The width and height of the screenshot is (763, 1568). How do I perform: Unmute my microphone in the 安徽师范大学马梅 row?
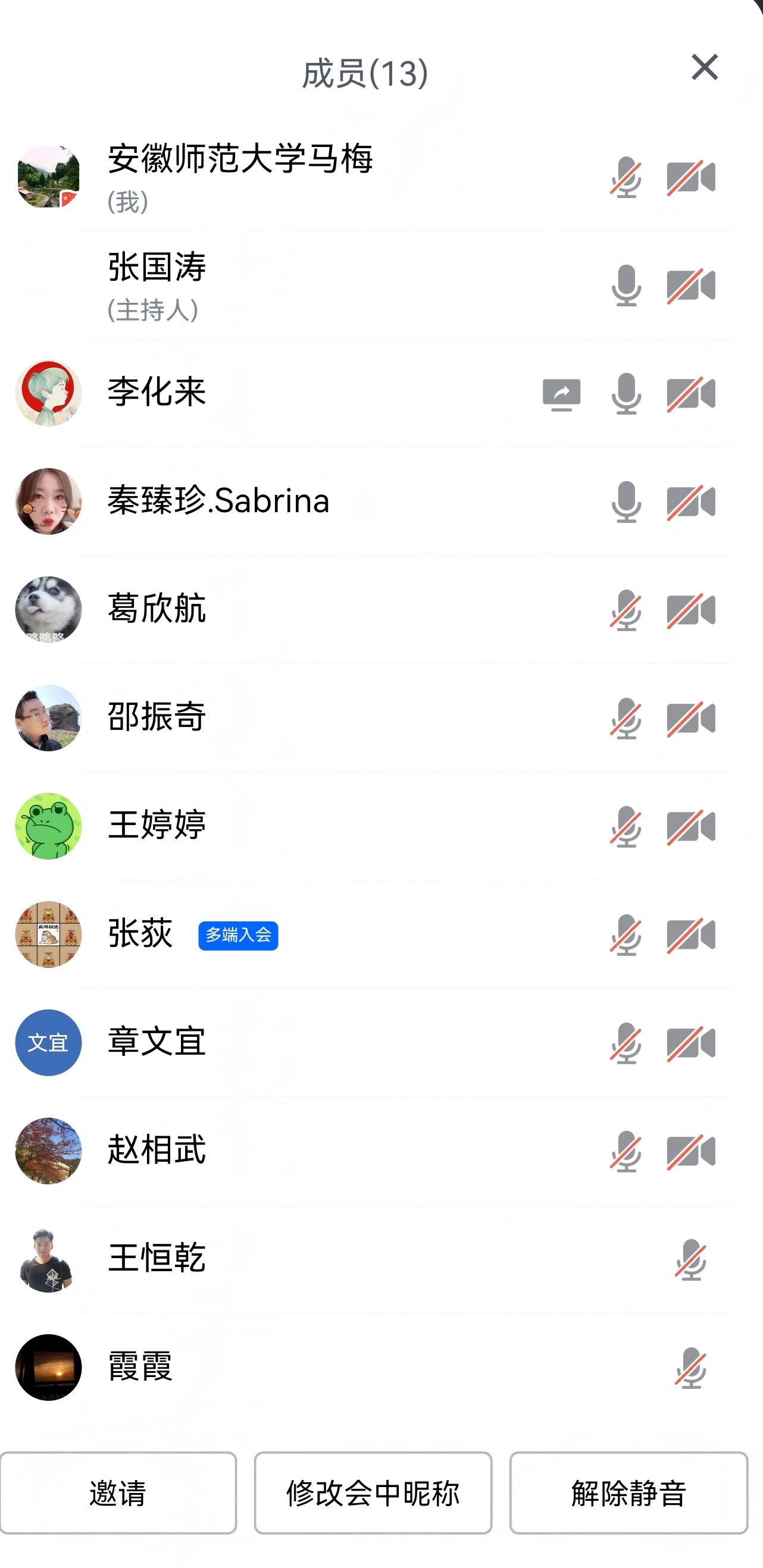point(626,177)
